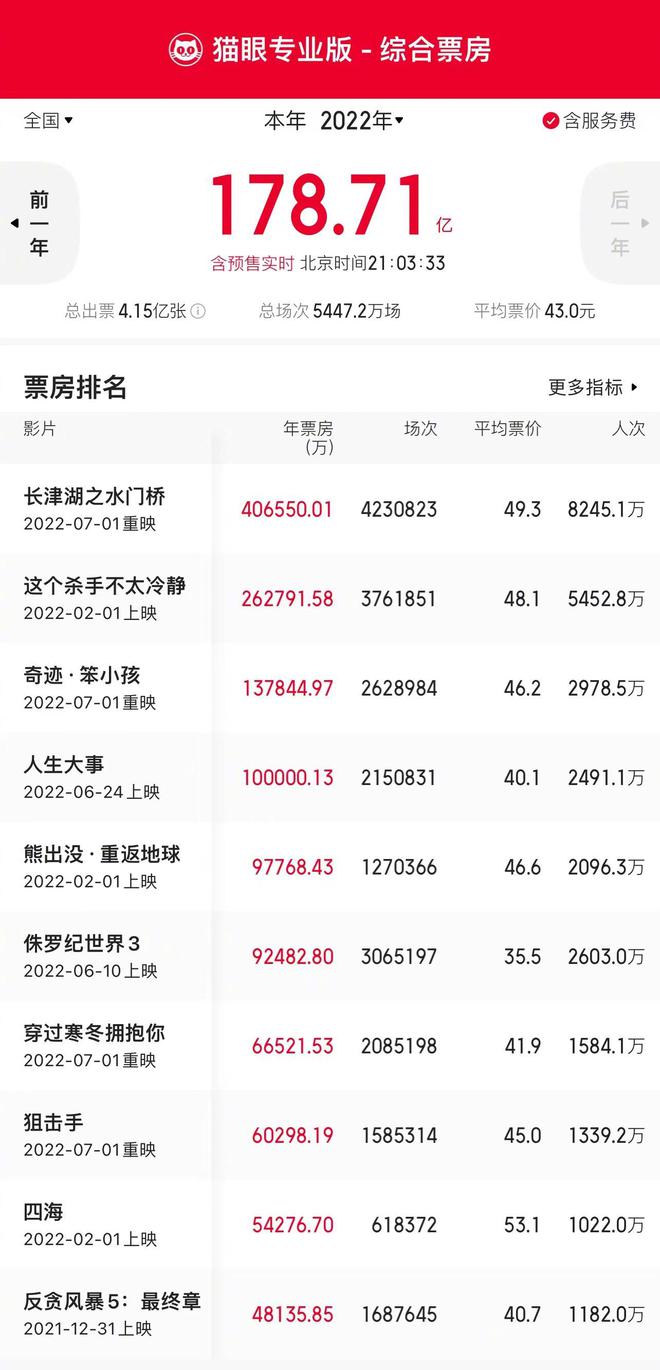View 穿过寒冬拥抱你 details
Viewport: 660px width, 1370px height.
point(330,1046)
